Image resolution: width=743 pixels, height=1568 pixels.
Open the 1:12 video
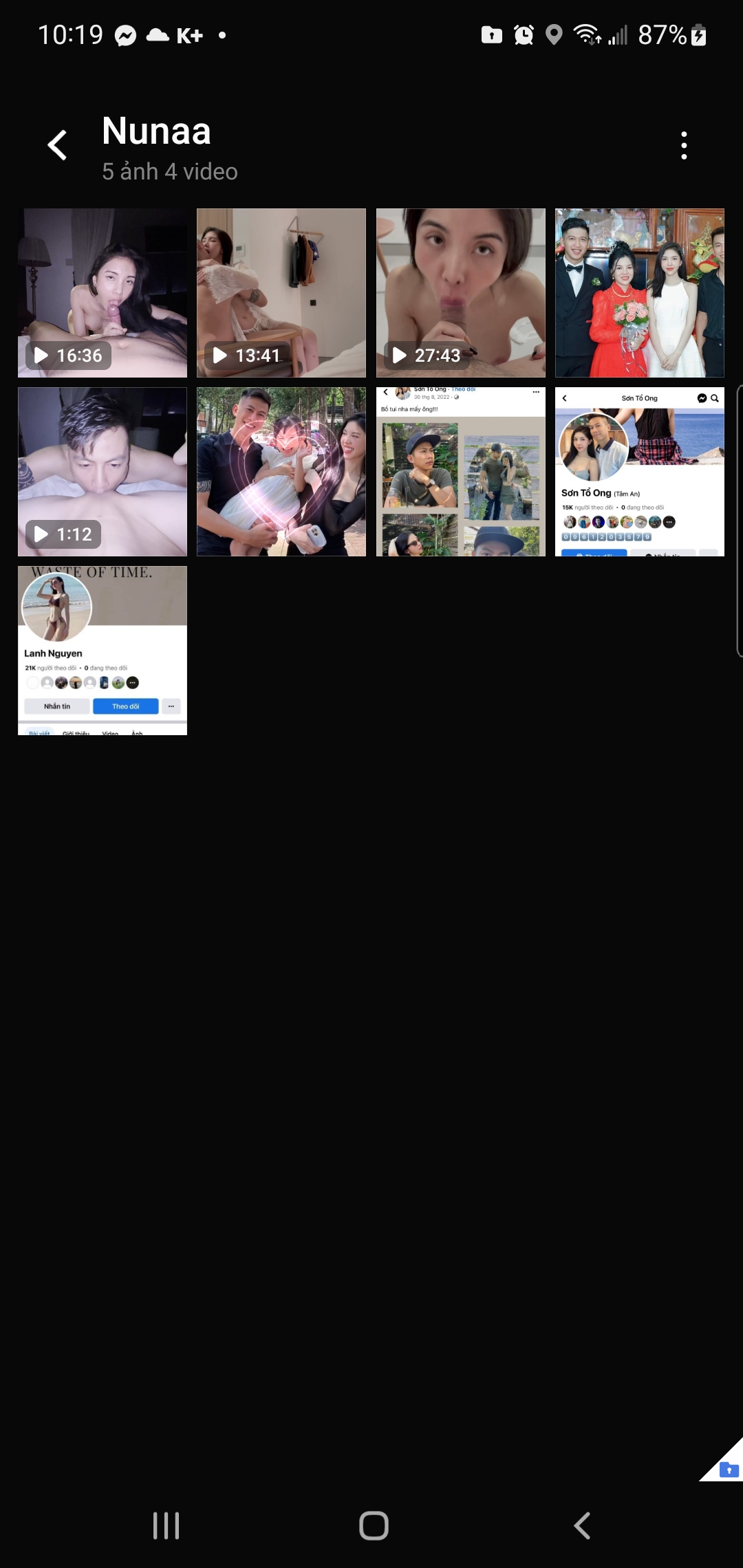tap(103, 472)
